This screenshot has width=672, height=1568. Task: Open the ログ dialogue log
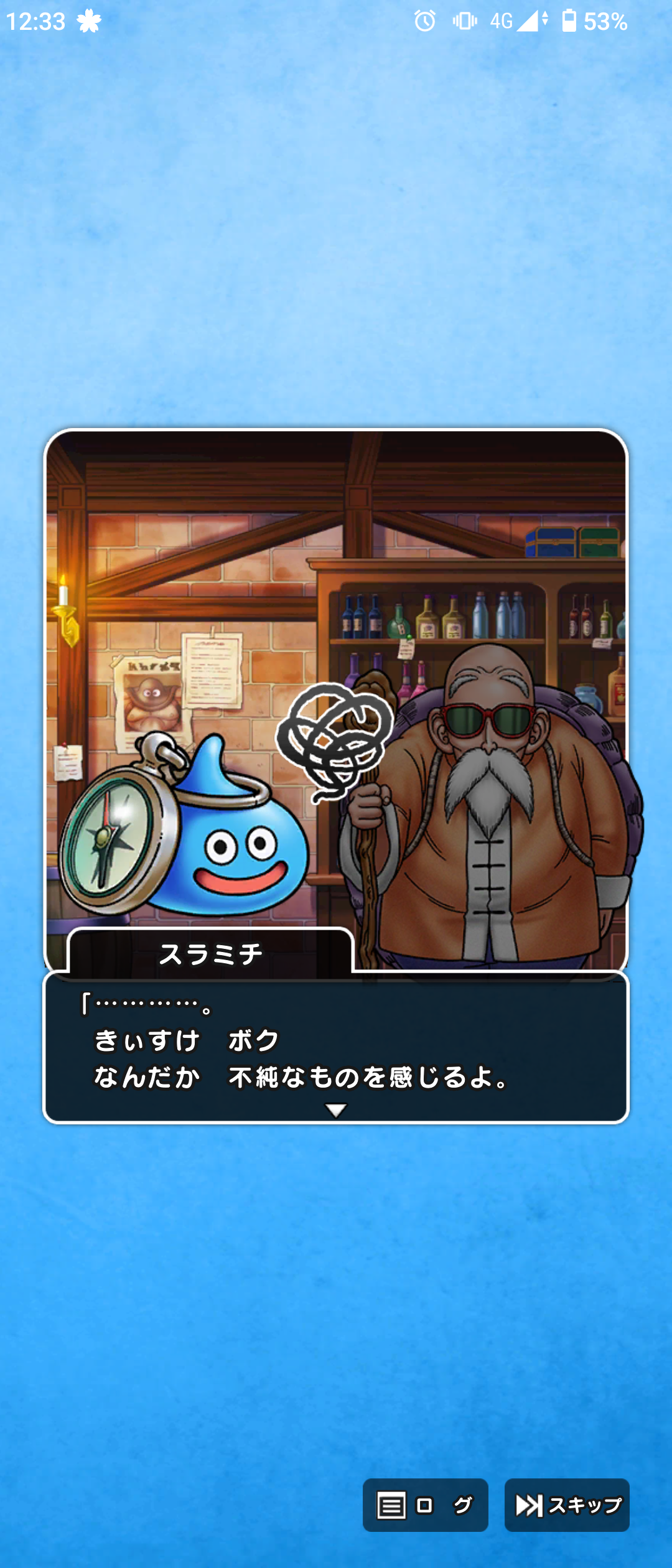point(425,1505)
